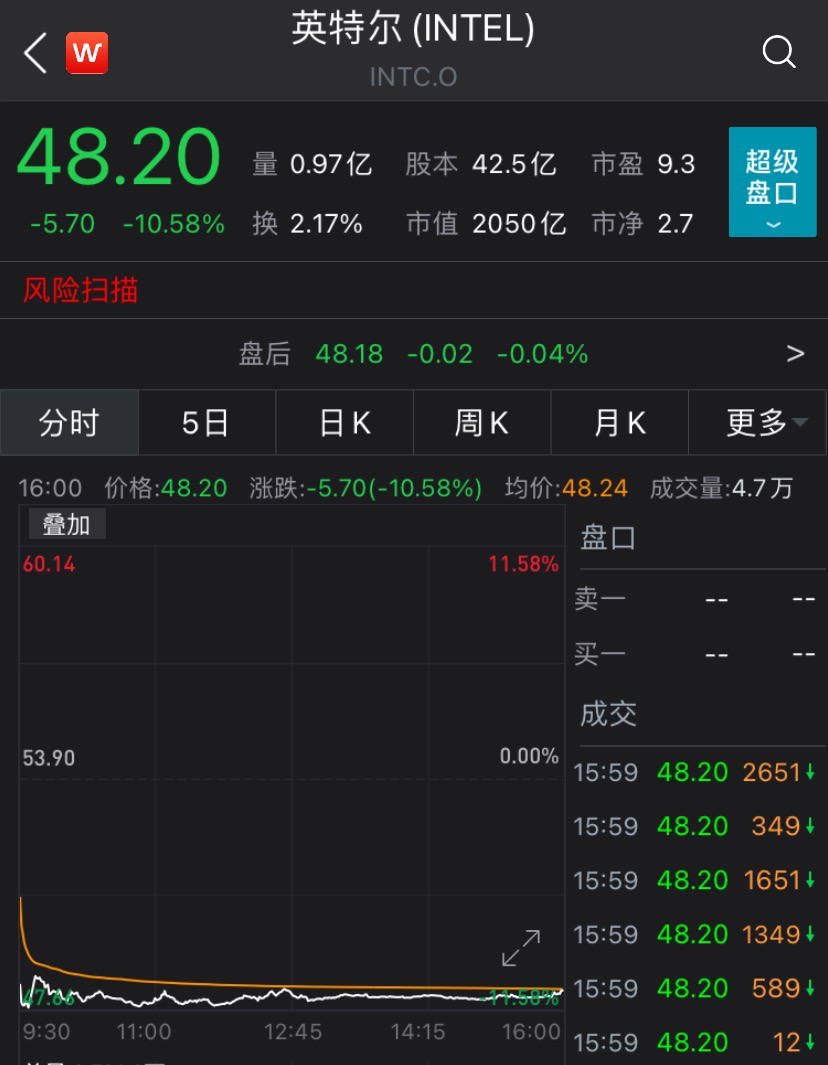Select the 日K chart tab
Image resolution: width=828 pixels, height=1065 pixels.
click(344, 423)
